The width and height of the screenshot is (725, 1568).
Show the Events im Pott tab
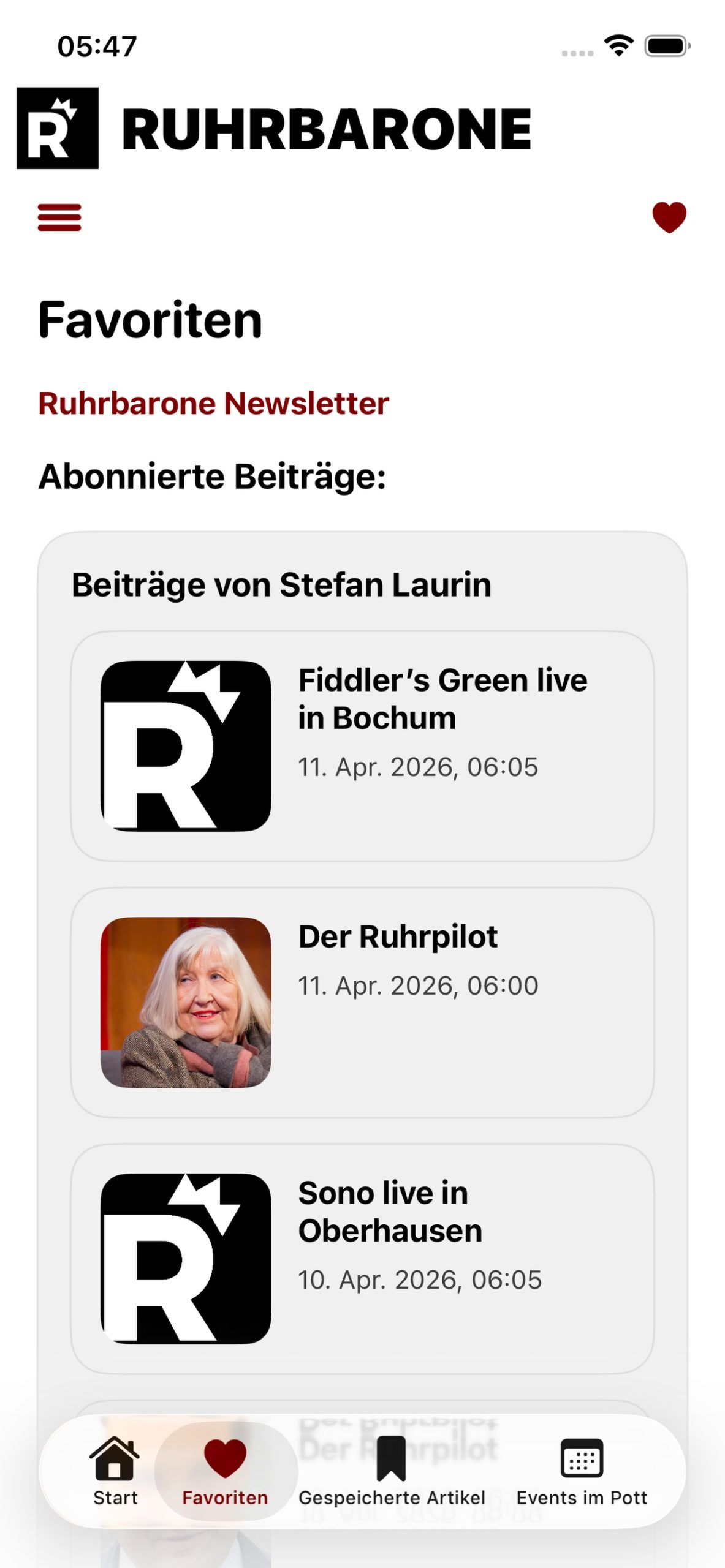click(582, 1471)
